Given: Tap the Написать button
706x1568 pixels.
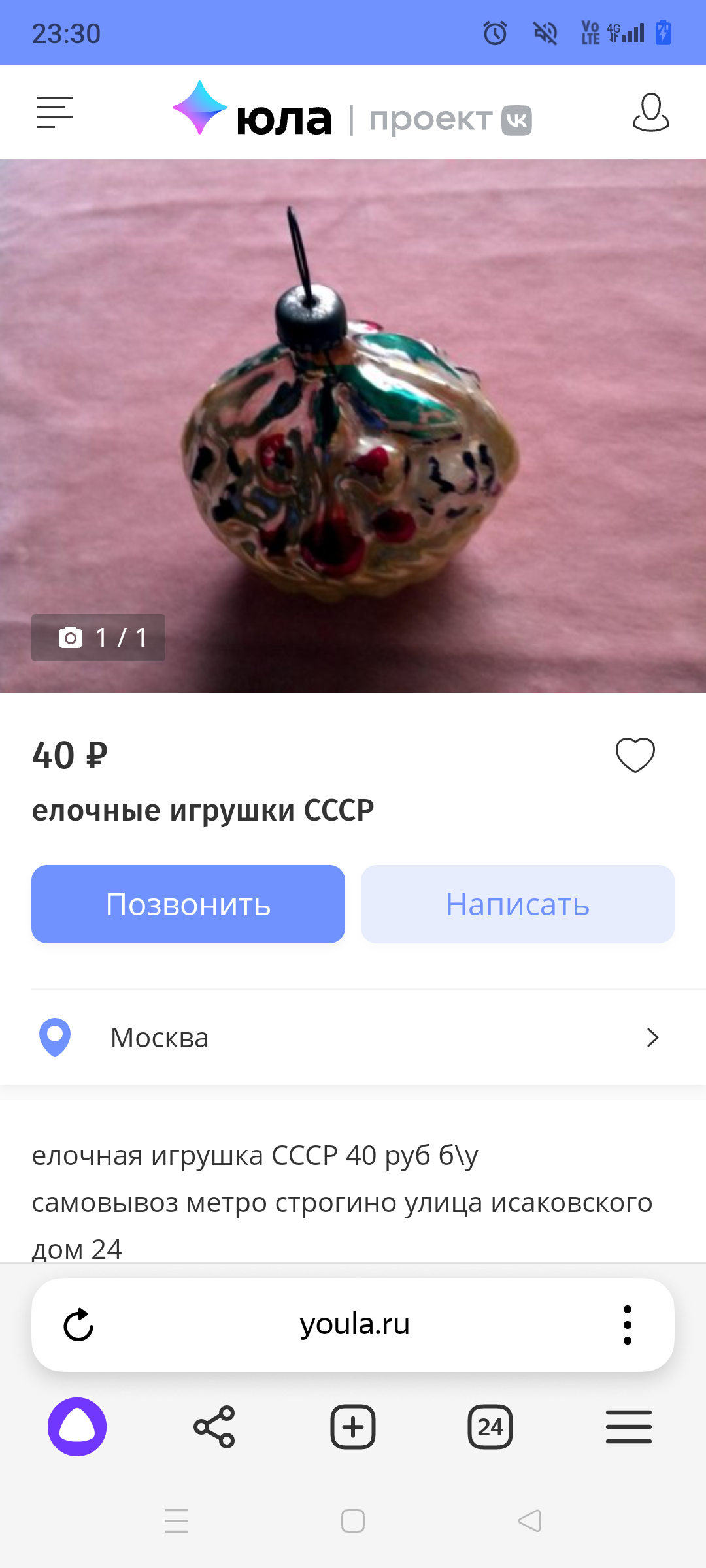Looking at the screenshot, I should [517, 904].
